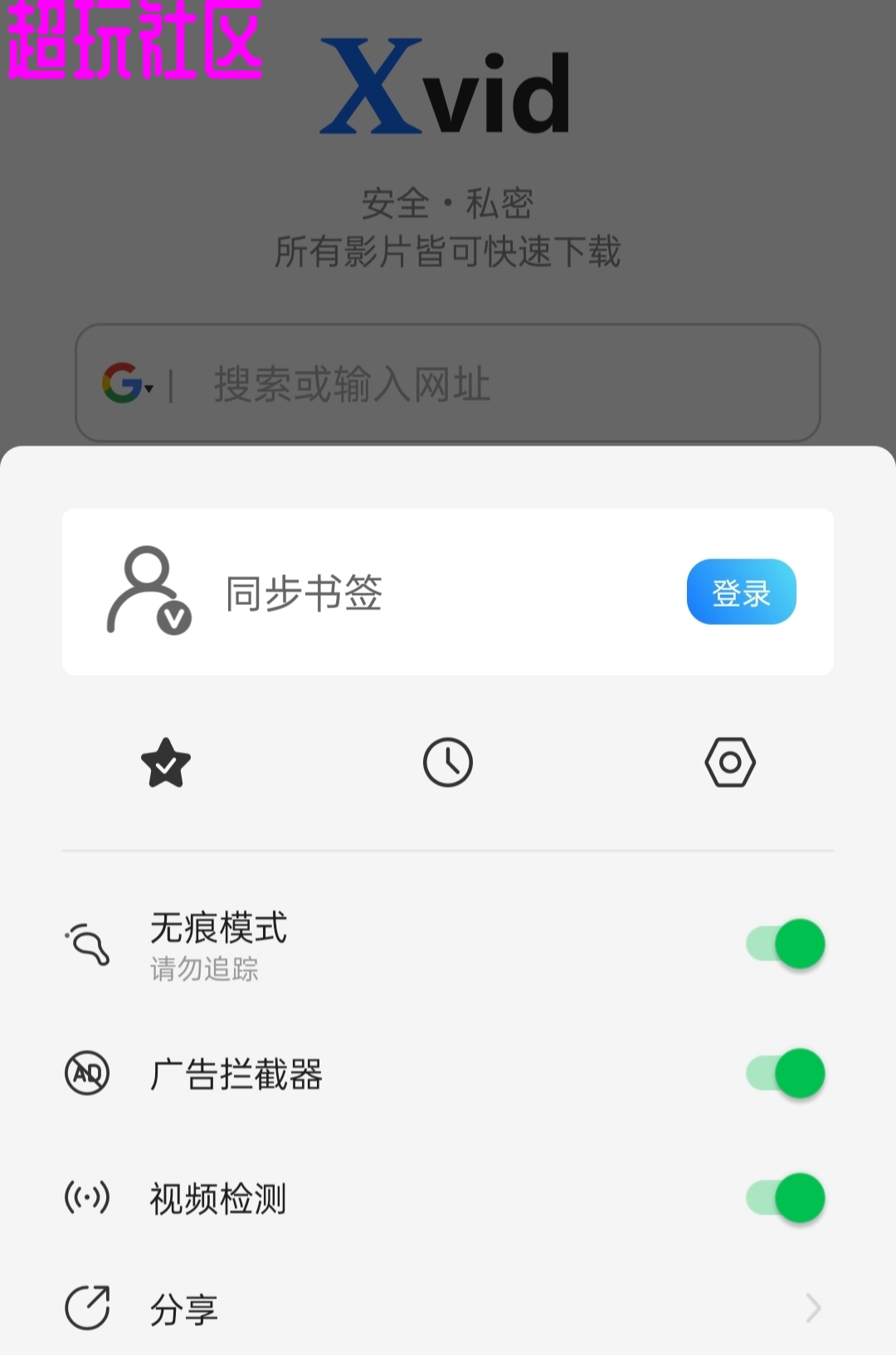Expand the 分享 options via its chevron
Viewport: 896px width, 1355px height.
click(811, 1307)
